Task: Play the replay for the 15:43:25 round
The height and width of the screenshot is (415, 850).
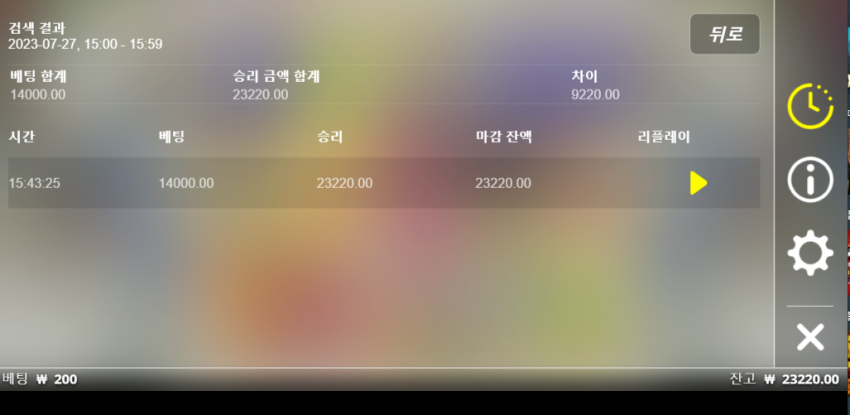Action: coord(698,183)
